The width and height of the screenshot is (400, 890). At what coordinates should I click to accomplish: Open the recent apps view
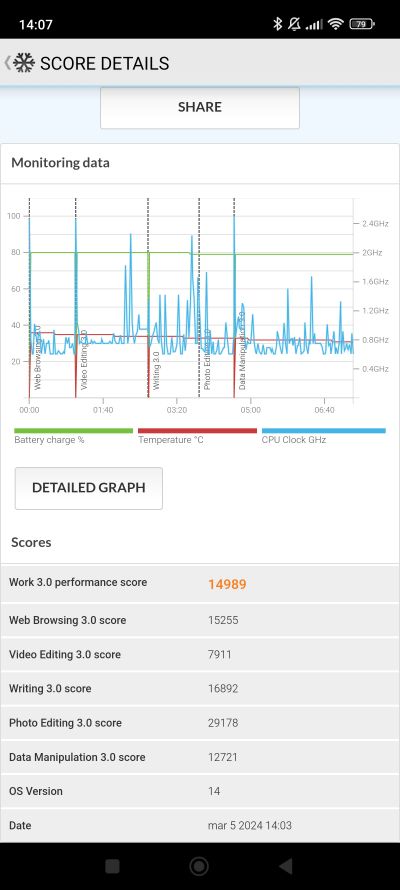(x=112, y=866)
